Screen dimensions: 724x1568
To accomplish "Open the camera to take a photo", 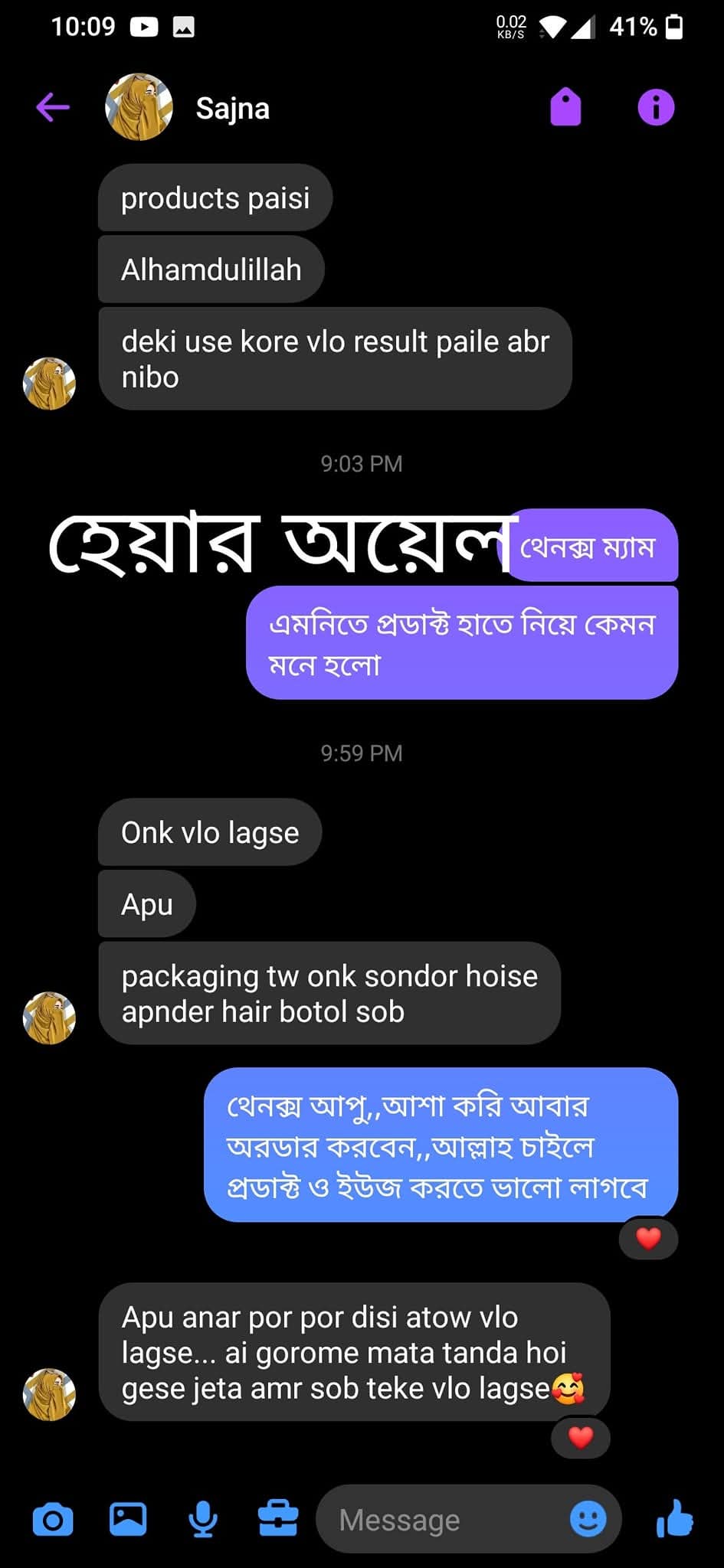I will (x=53, y=1519).
